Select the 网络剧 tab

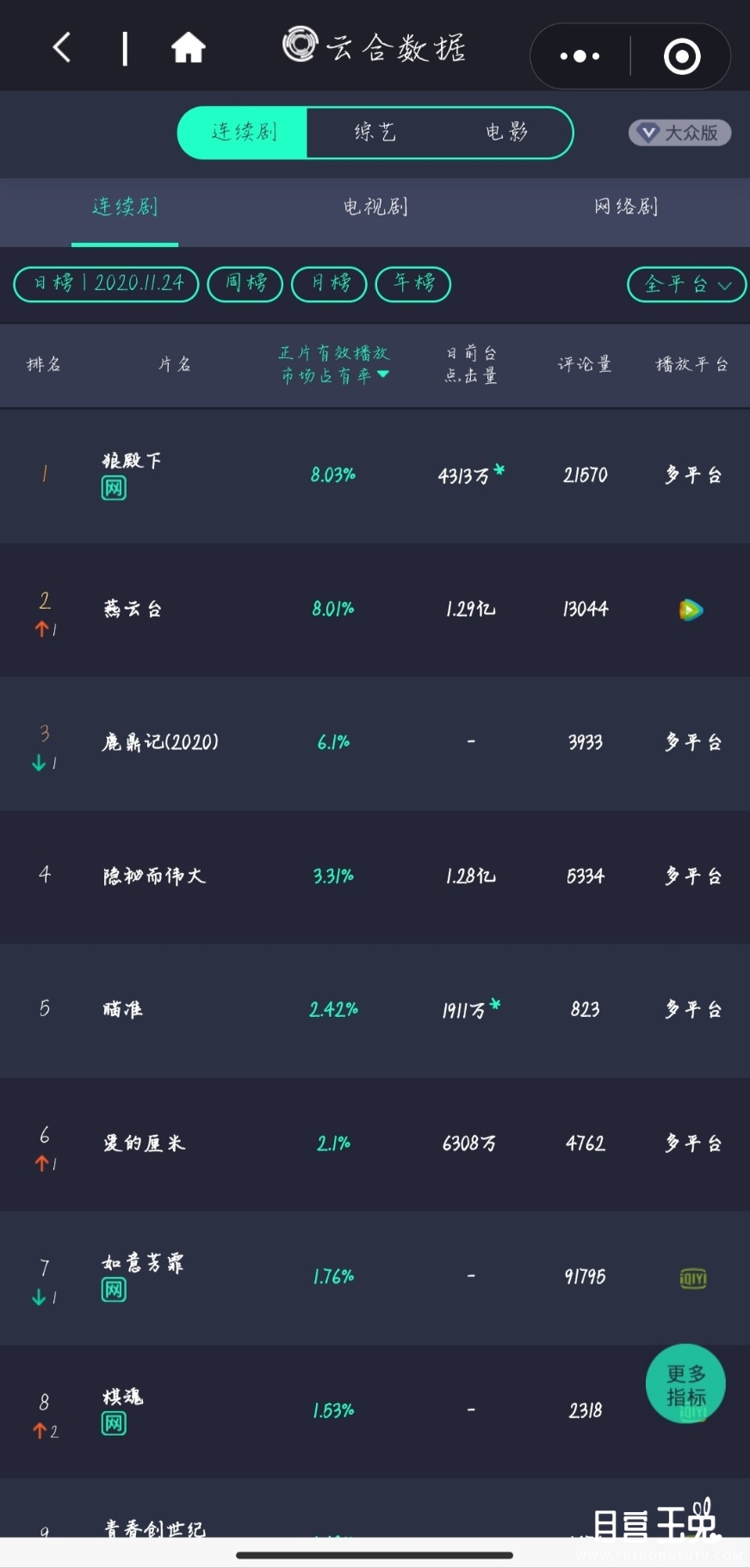point(626,207)
